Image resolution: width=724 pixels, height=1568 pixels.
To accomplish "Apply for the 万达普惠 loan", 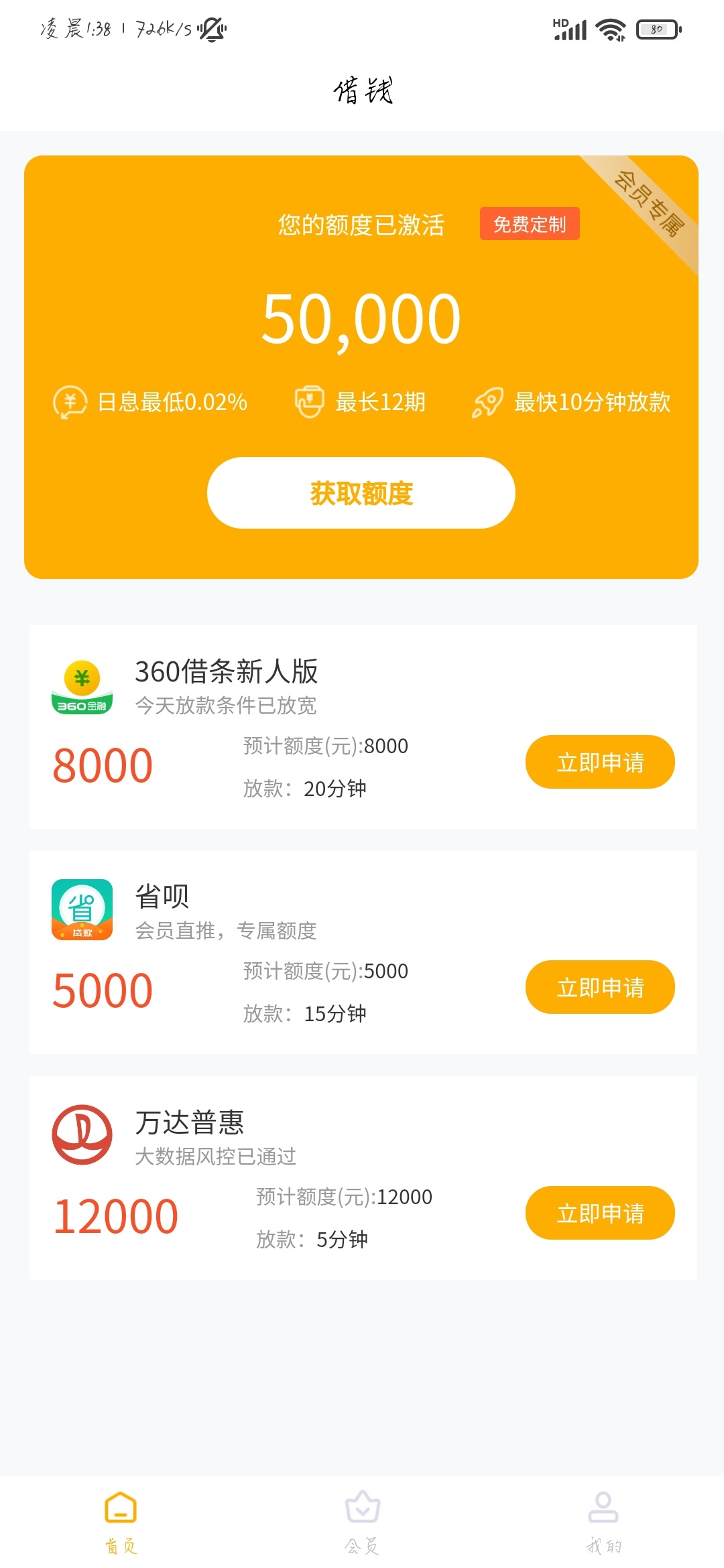I will coord(600,1213).
